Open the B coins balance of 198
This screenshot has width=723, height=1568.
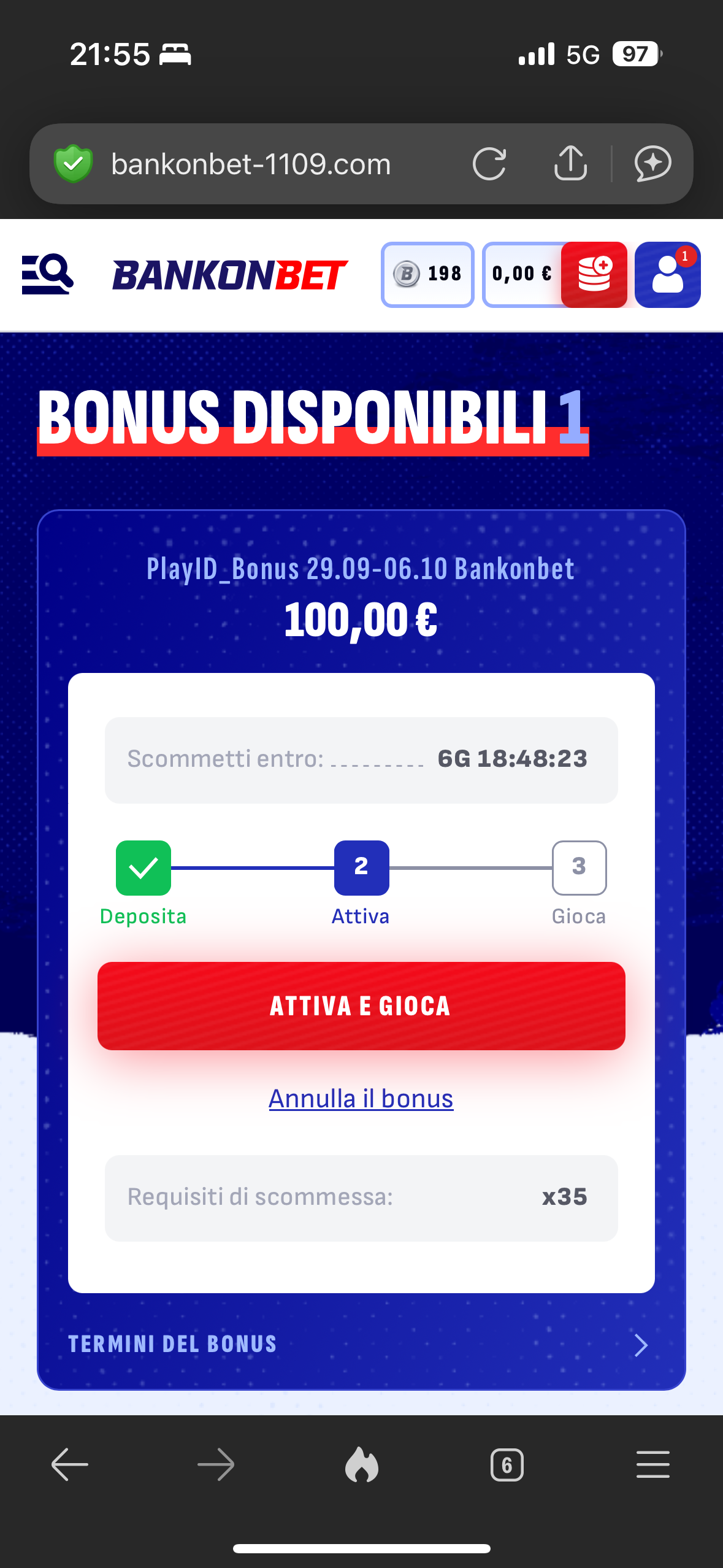click(x=427, y=274)
